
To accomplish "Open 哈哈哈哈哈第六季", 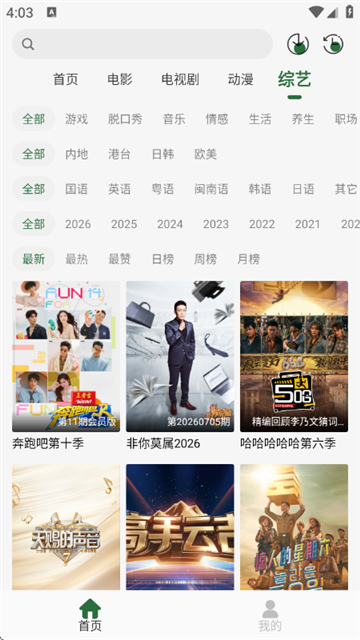I will (x=294, y=365).
